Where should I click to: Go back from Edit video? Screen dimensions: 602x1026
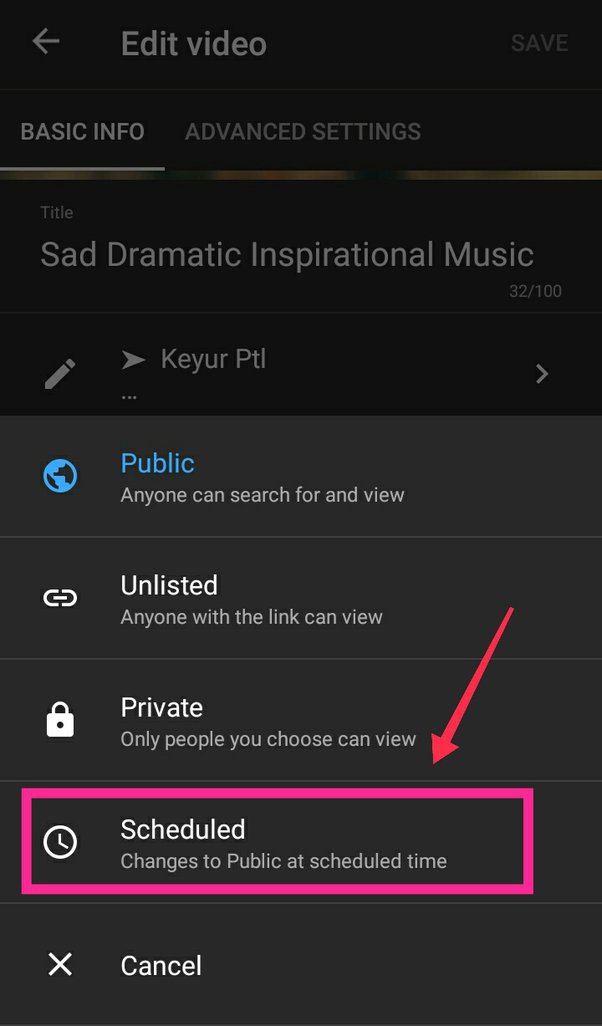point(46,42)
